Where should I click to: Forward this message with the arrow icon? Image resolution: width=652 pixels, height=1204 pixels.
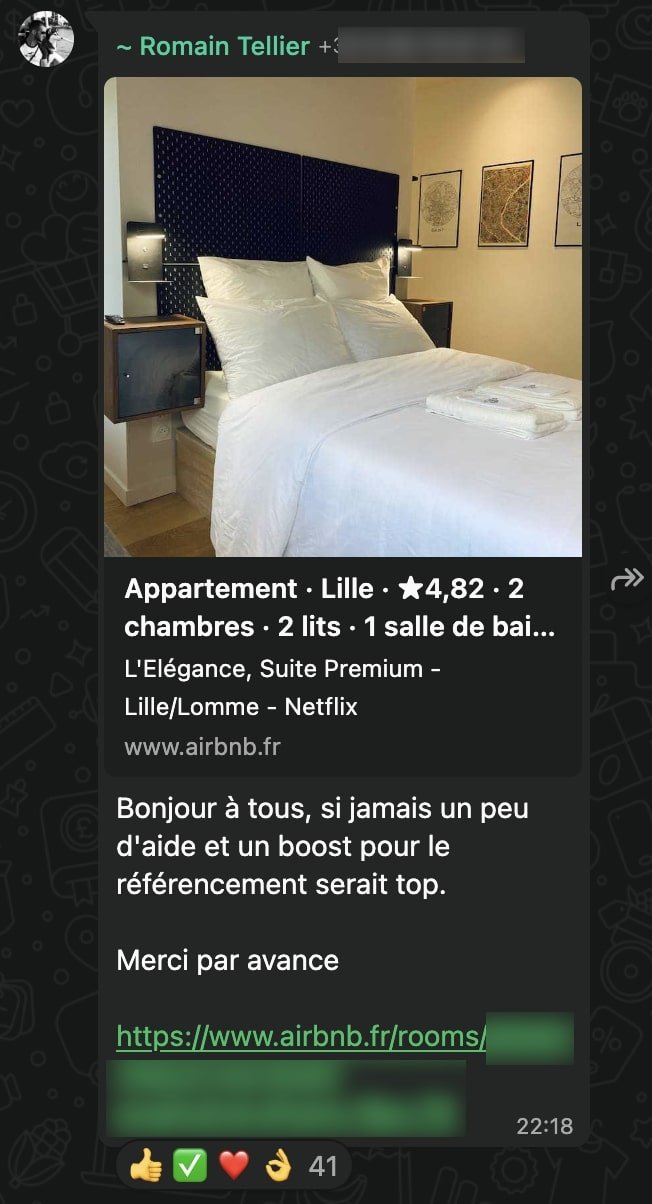point(627,579)
